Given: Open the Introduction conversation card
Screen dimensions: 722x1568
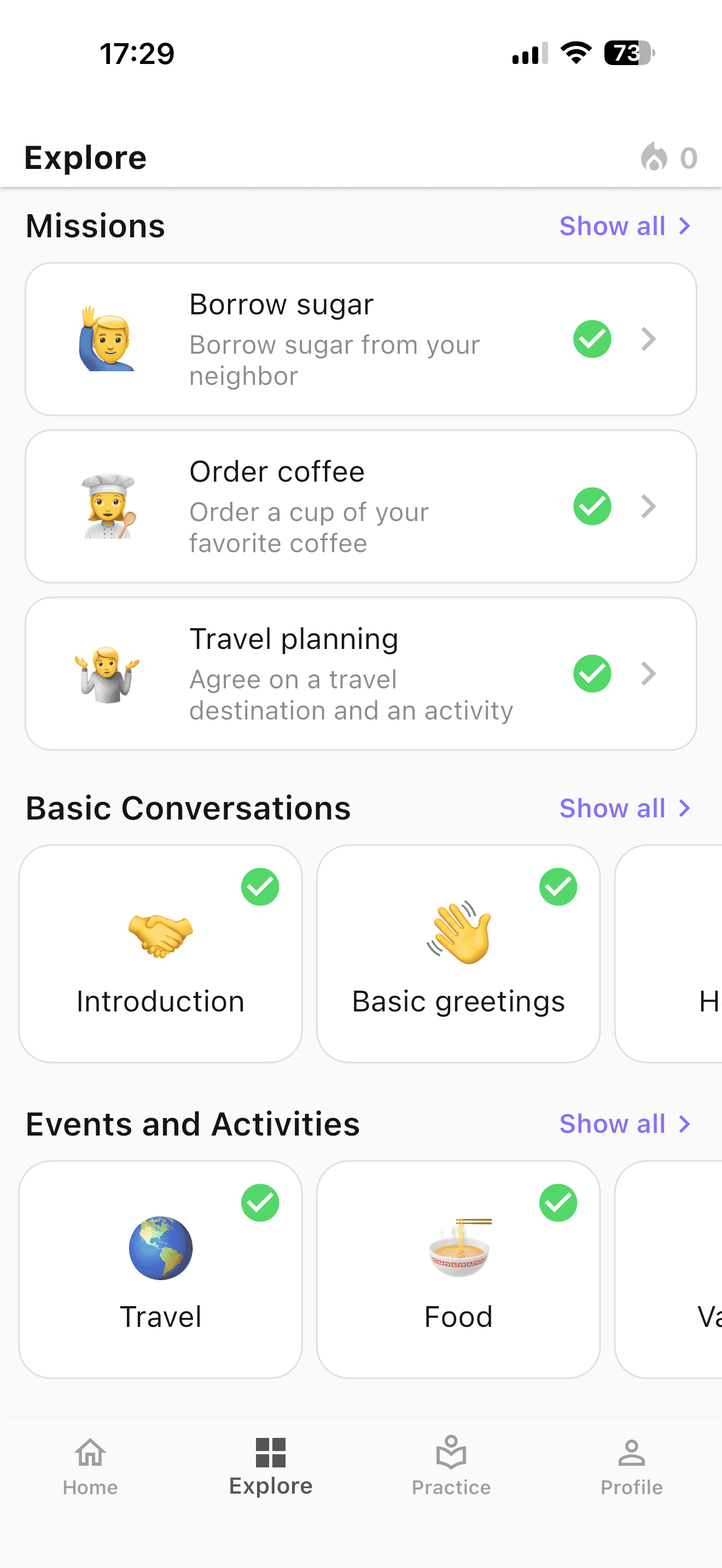Looking at the screenshot, I should (161, 953).
